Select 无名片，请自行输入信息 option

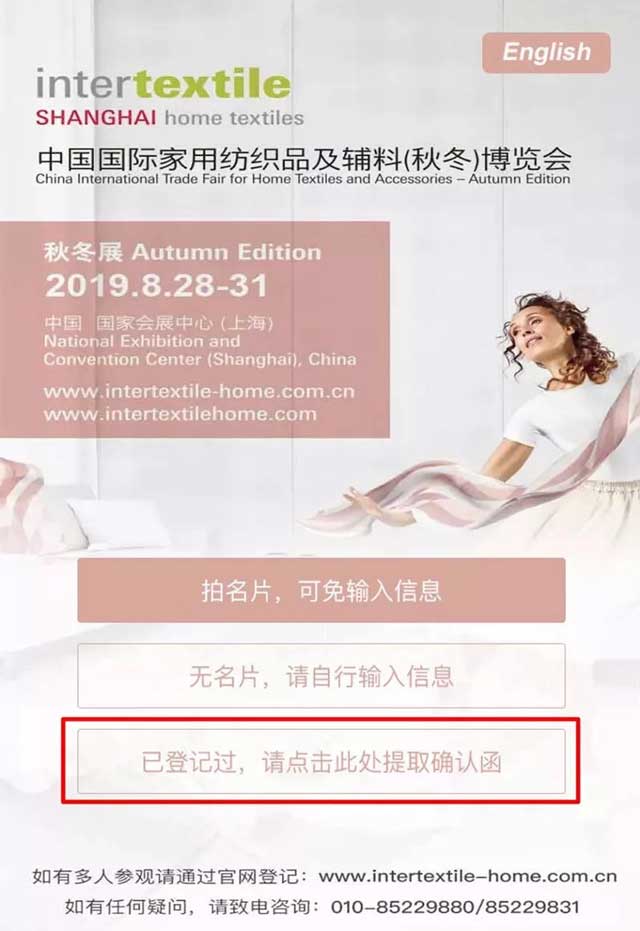click(321, 676)
